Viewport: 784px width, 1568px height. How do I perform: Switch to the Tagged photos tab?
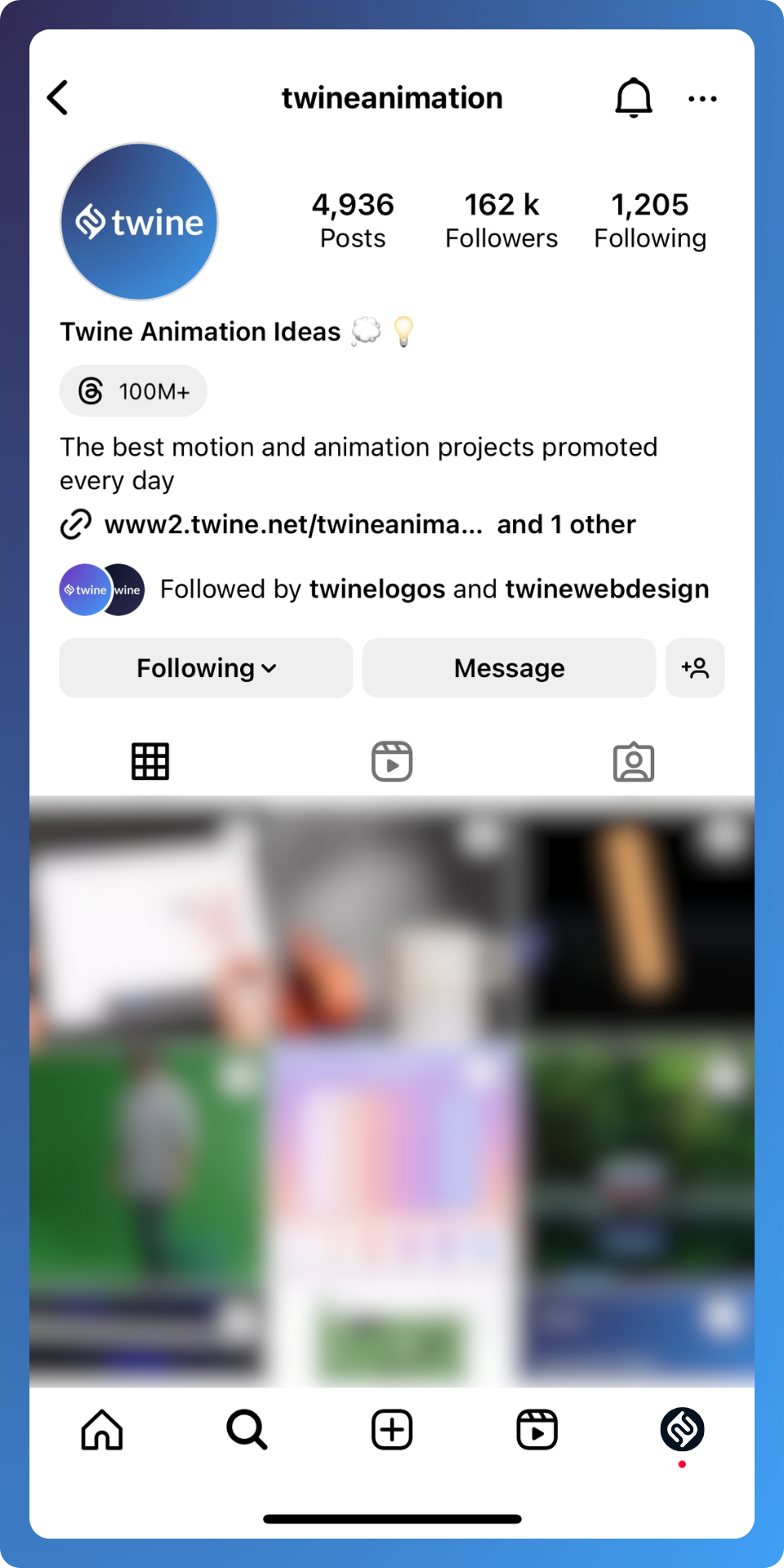pos(633,761)
